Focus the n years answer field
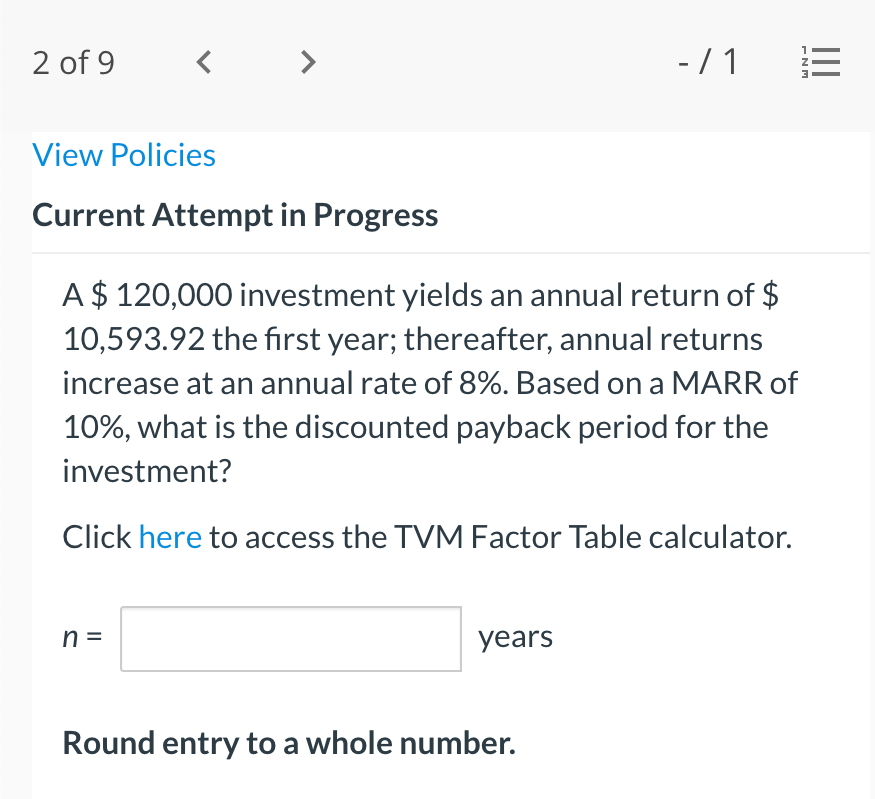 point(291,638)
